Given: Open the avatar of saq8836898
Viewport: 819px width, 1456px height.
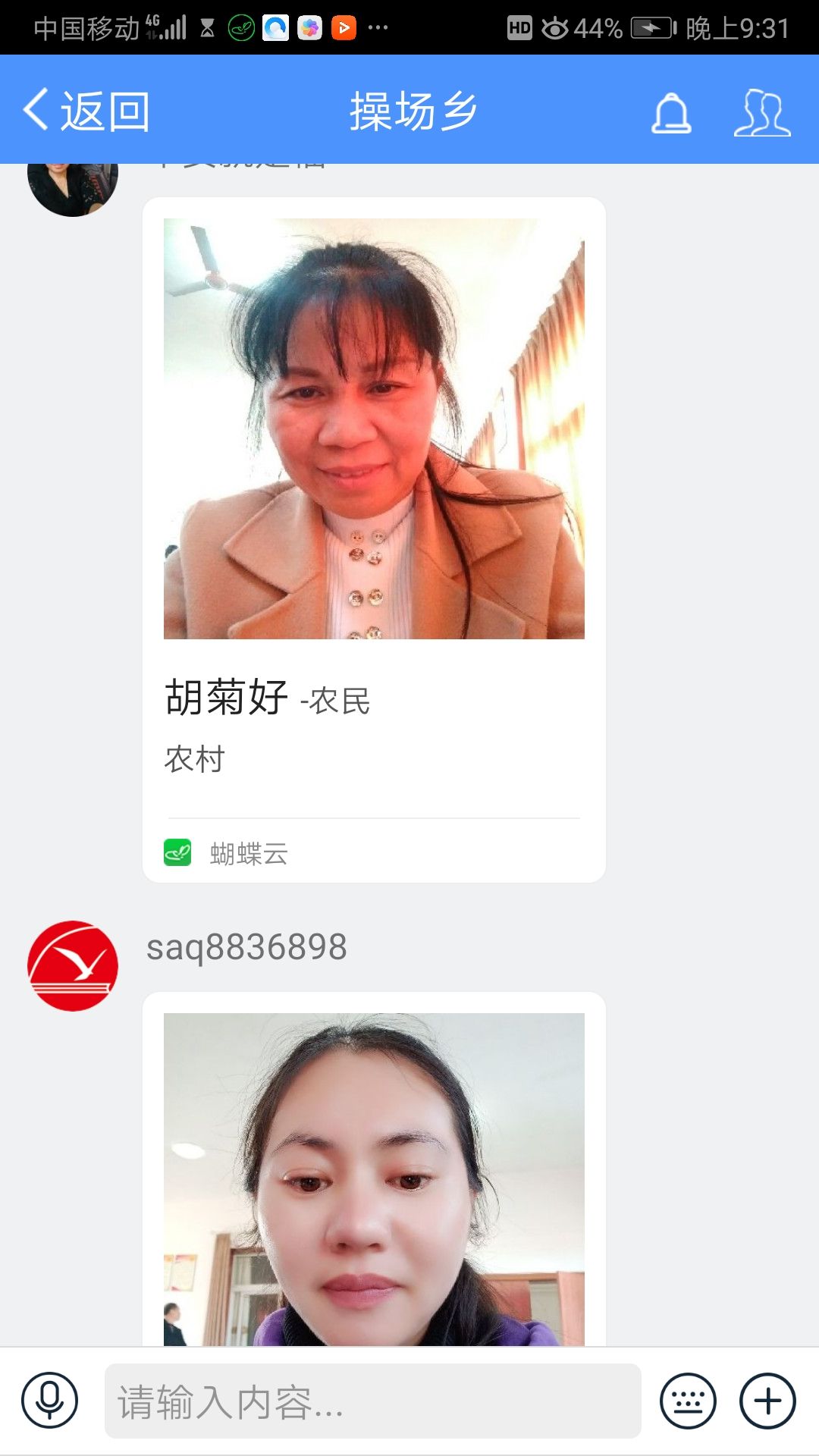Looking at the screenshot, I should 73,965.
